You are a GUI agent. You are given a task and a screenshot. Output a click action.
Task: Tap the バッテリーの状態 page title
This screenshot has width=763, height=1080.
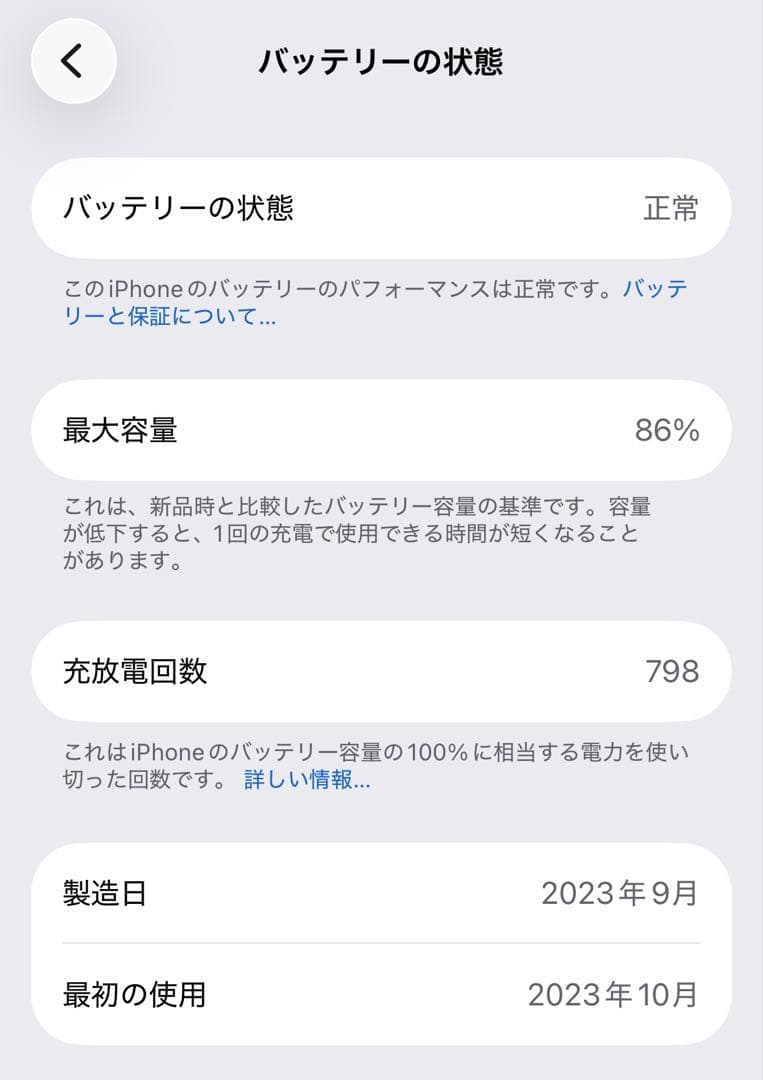(x=381, y=60)
